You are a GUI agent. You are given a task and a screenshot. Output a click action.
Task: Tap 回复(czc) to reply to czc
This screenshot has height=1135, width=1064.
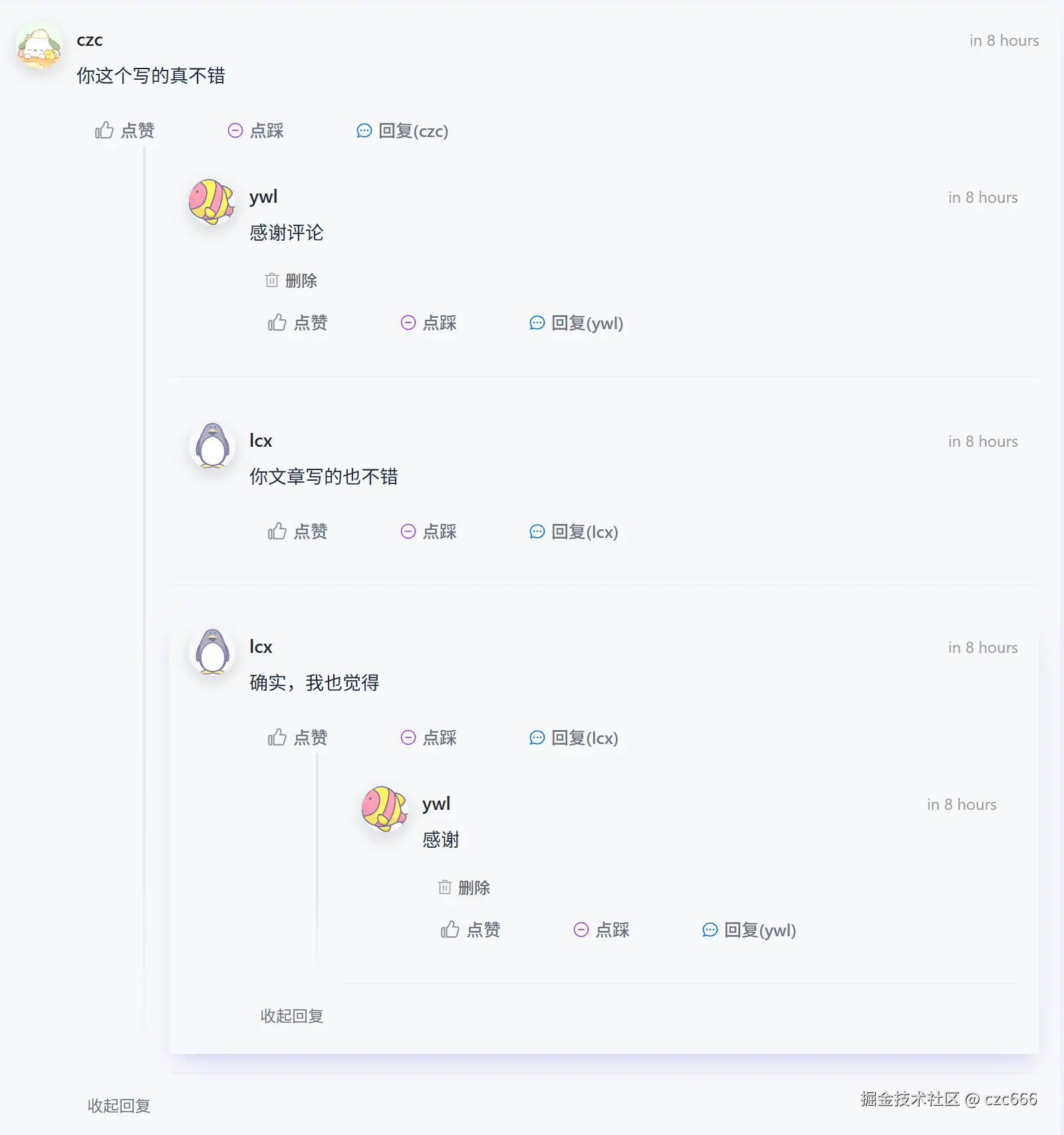tap(403, 130)
